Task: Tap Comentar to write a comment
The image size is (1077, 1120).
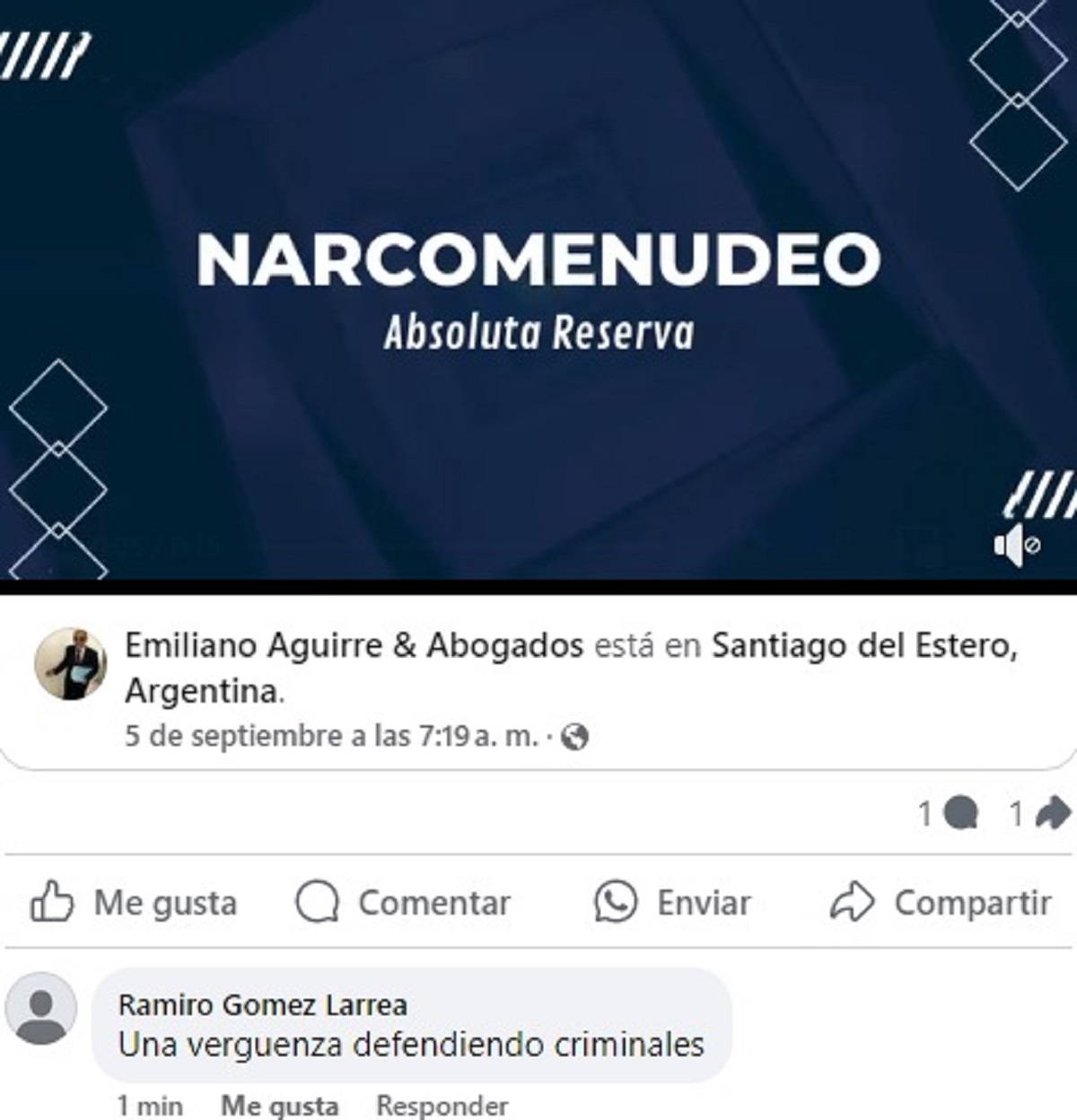Action: pyautogui.click(x=403, y=902)
